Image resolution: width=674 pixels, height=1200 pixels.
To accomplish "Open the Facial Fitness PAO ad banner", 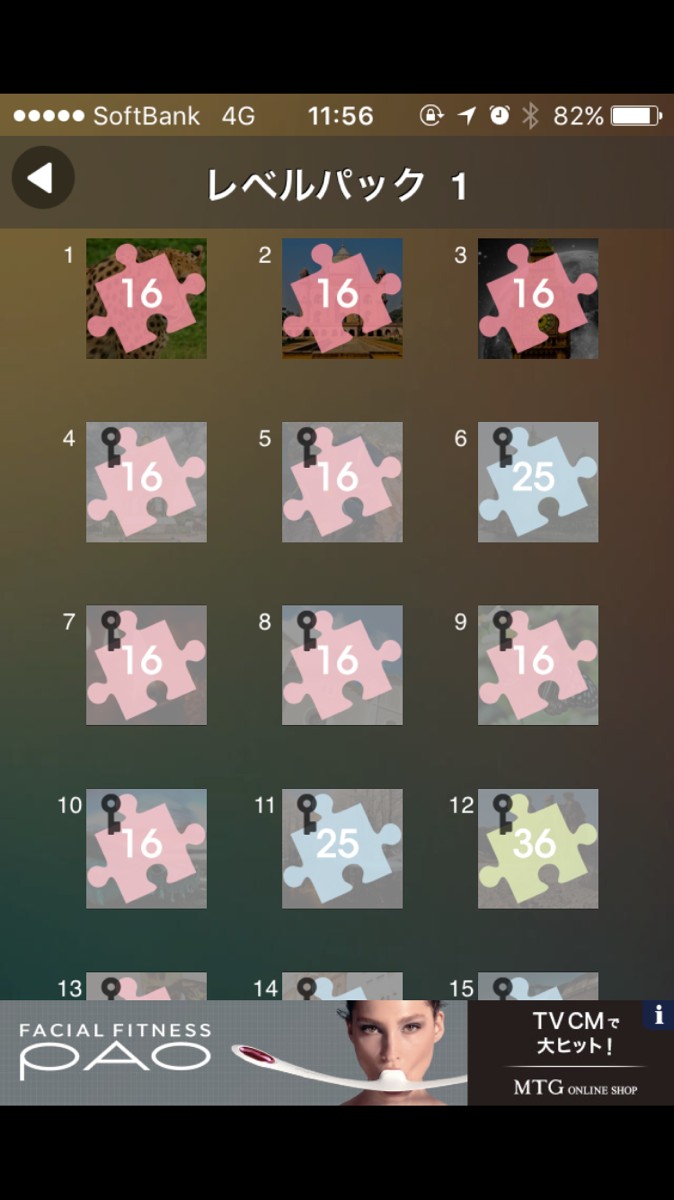I will pyautogui.click(x=300, y=1053).
